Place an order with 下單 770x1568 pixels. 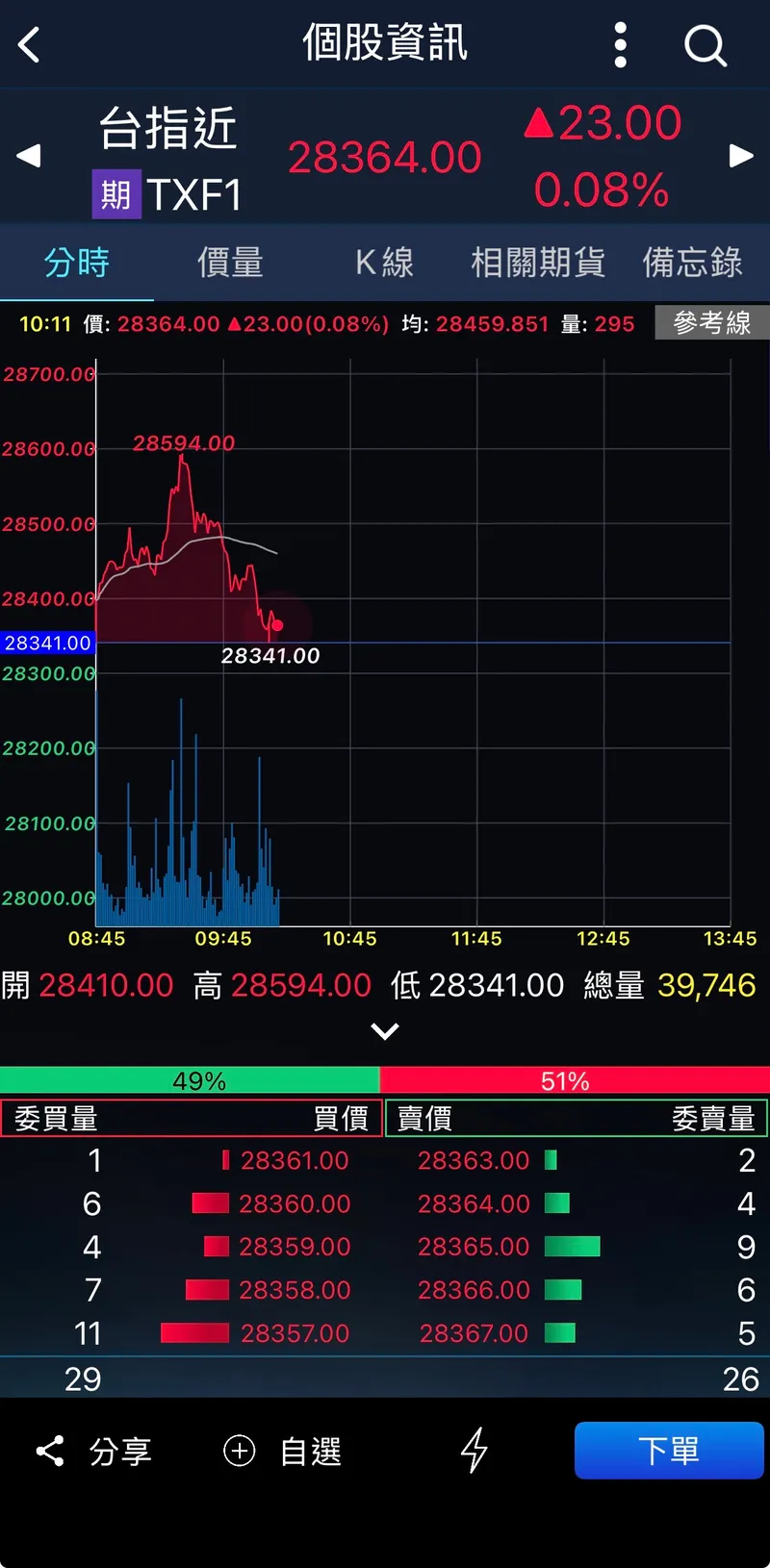coord(669,1451)
